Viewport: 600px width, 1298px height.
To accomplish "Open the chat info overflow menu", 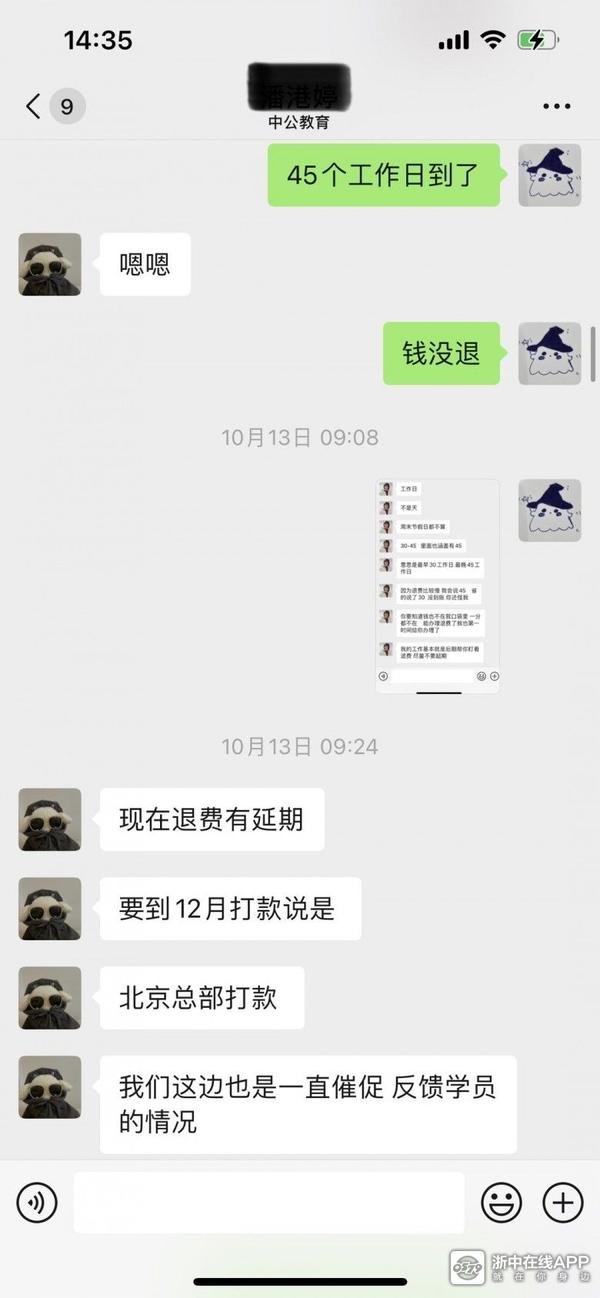I will click(x=556, y=106).
